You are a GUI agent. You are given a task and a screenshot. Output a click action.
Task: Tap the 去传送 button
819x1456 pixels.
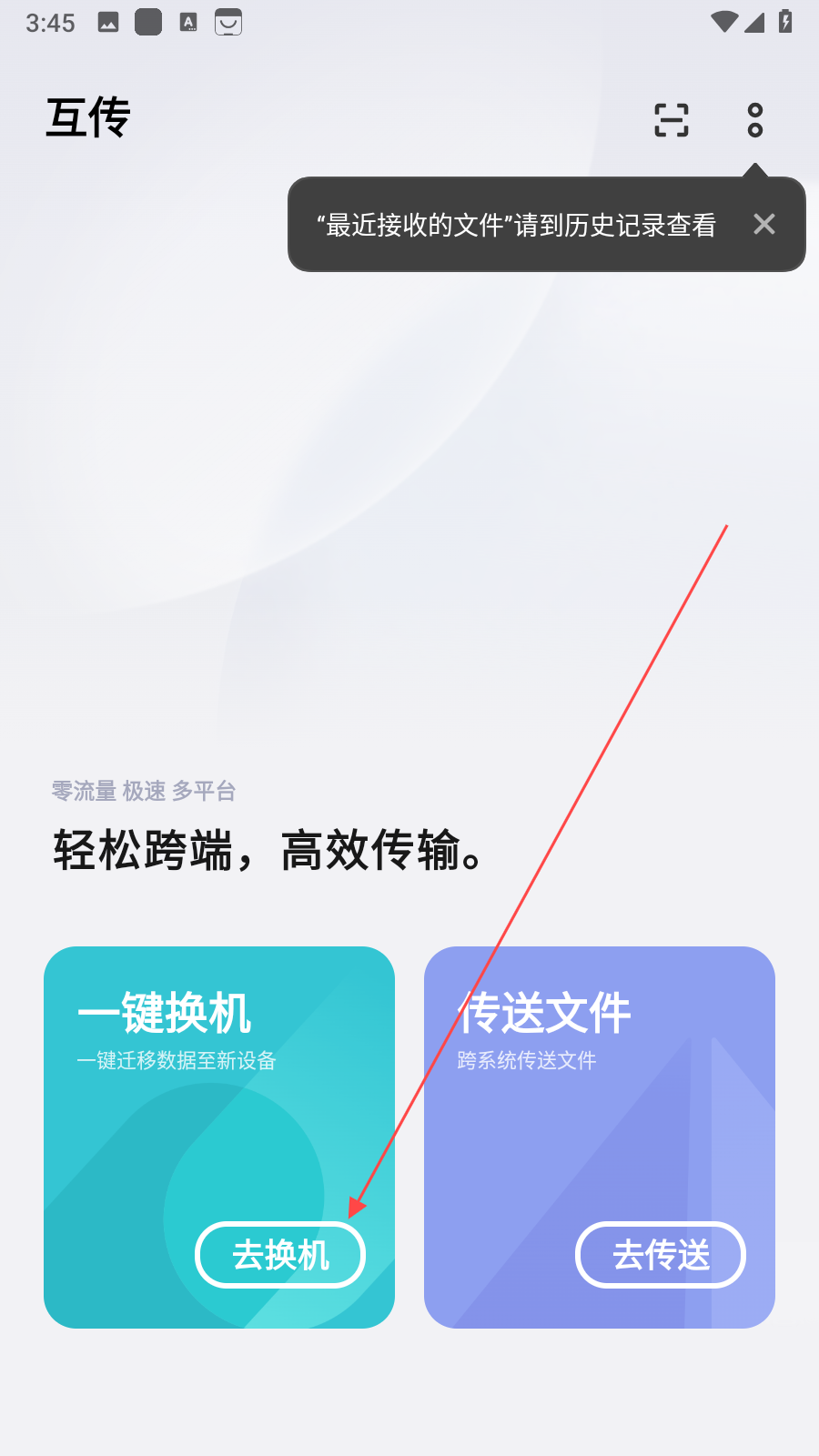click(x=661, y=1255)
